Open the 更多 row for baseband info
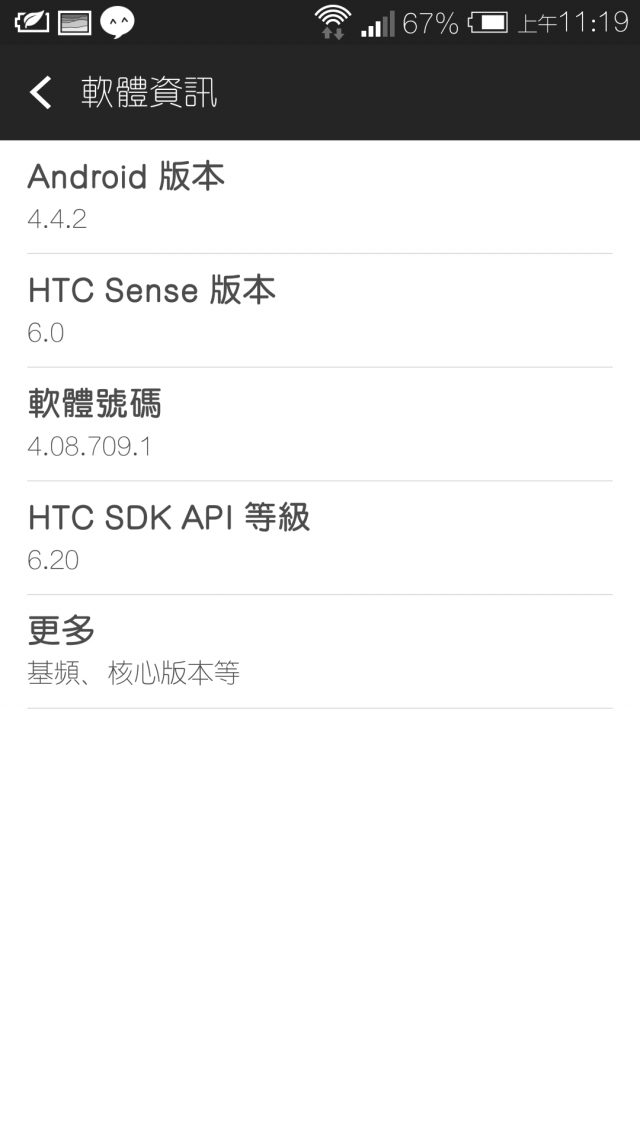The width and height of the screenshot is (640, 1138). point(320,652)
